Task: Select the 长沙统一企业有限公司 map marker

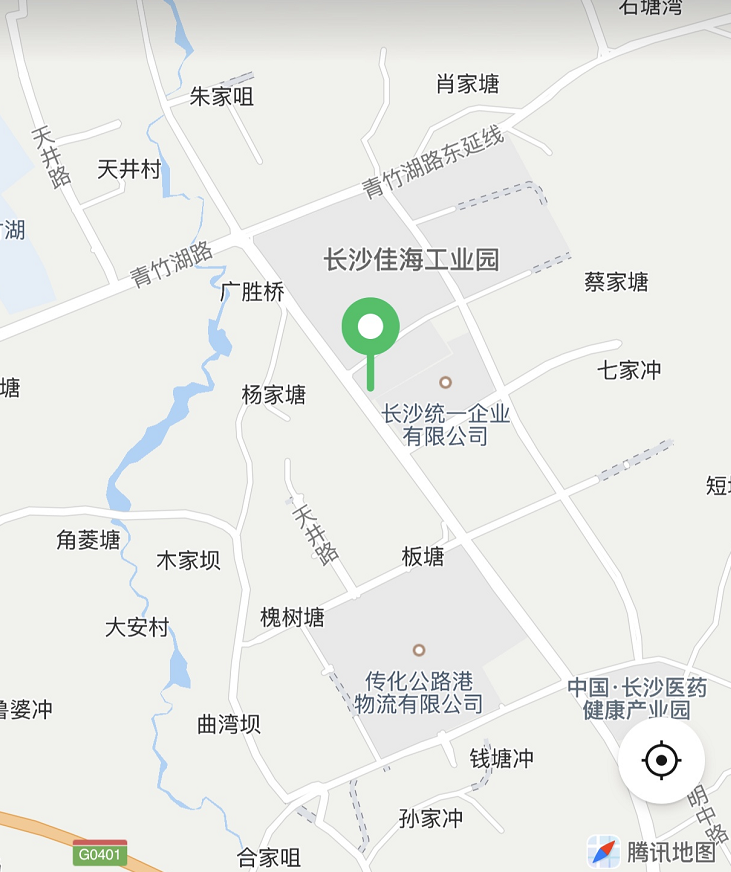Action: click(x=446, y=382)
